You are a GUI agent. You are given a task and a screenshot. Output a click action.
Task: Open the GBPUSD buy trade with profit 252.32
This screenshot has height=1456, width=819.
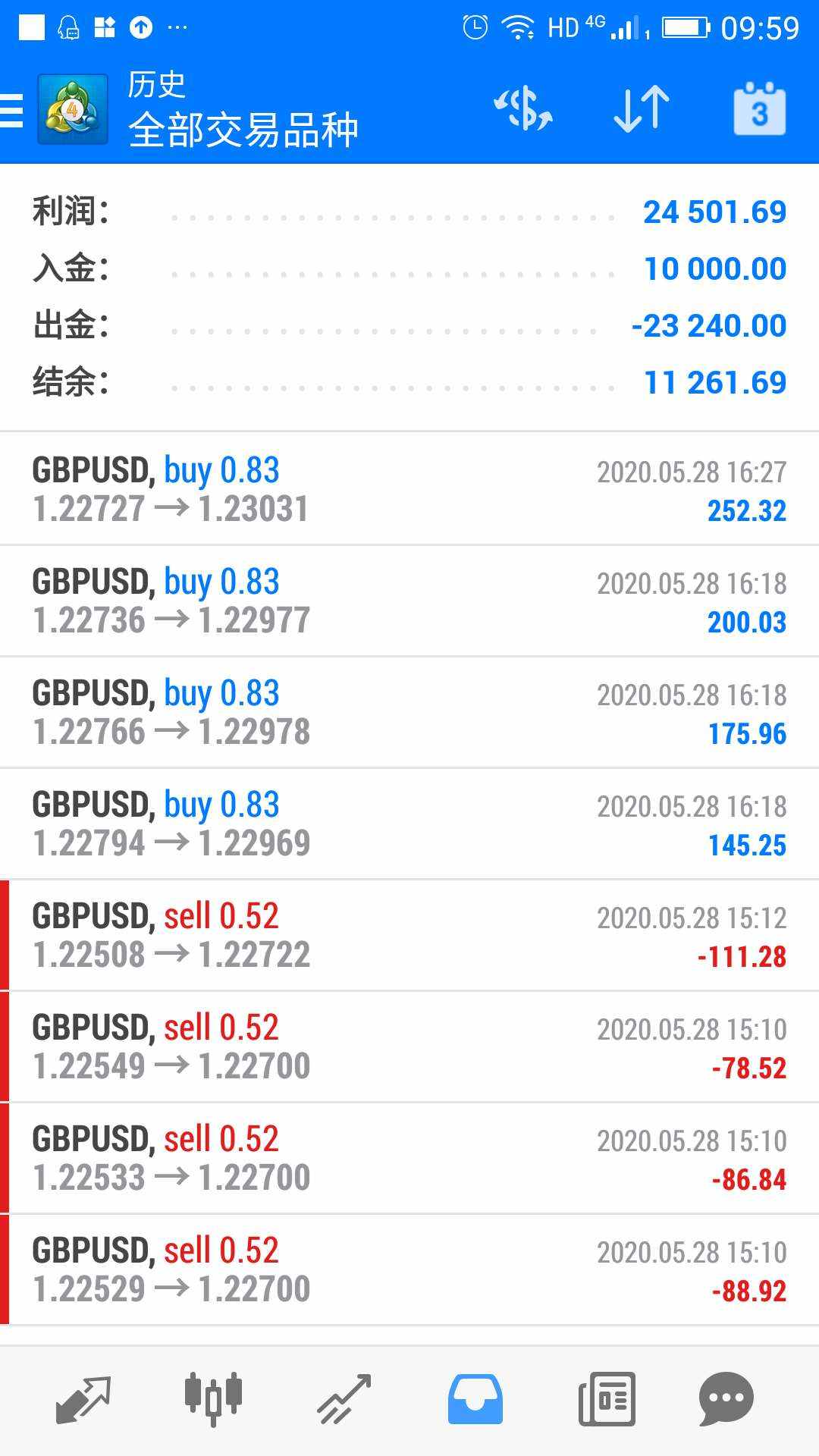(x=409, y=489)
